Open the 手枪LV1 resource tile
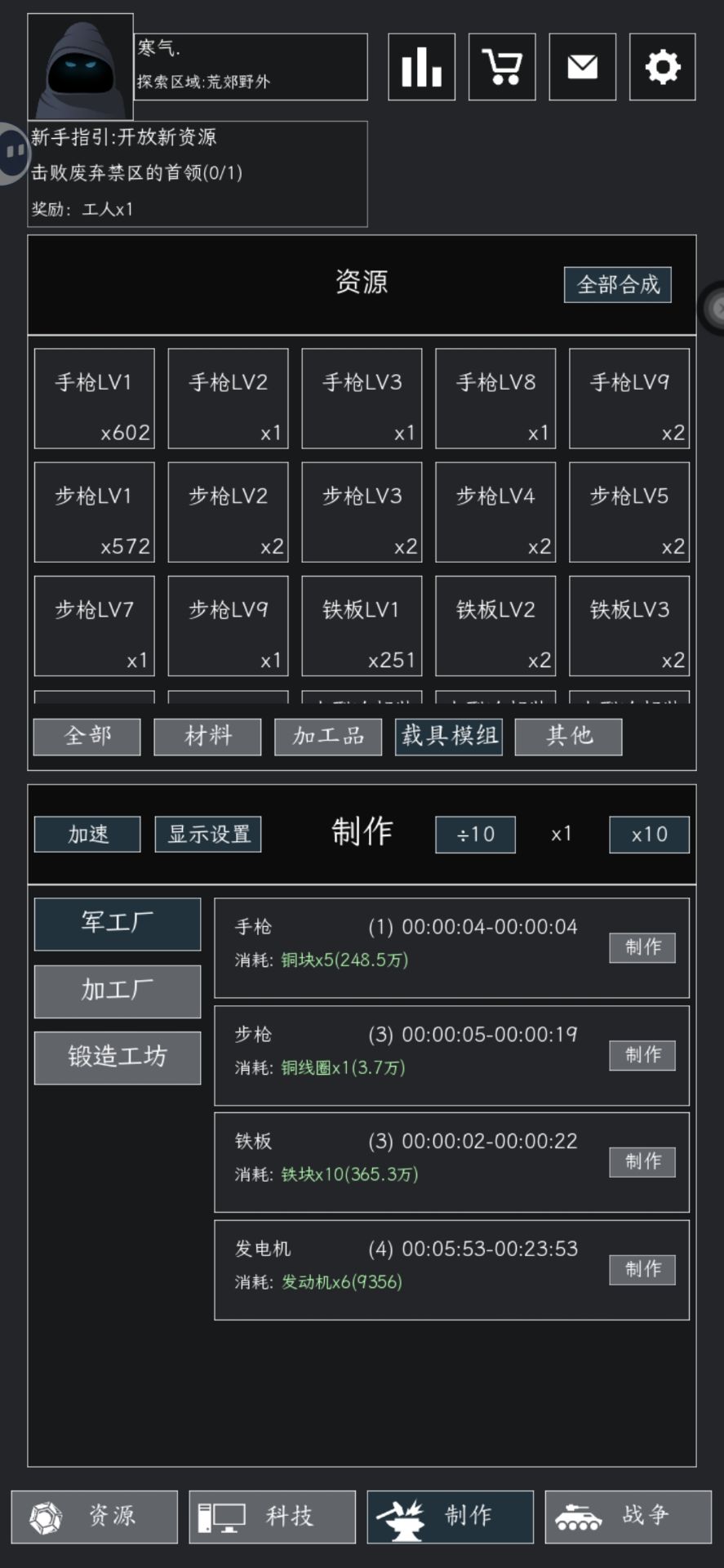This screenshot has width=724, height=1568. (95, 399)
